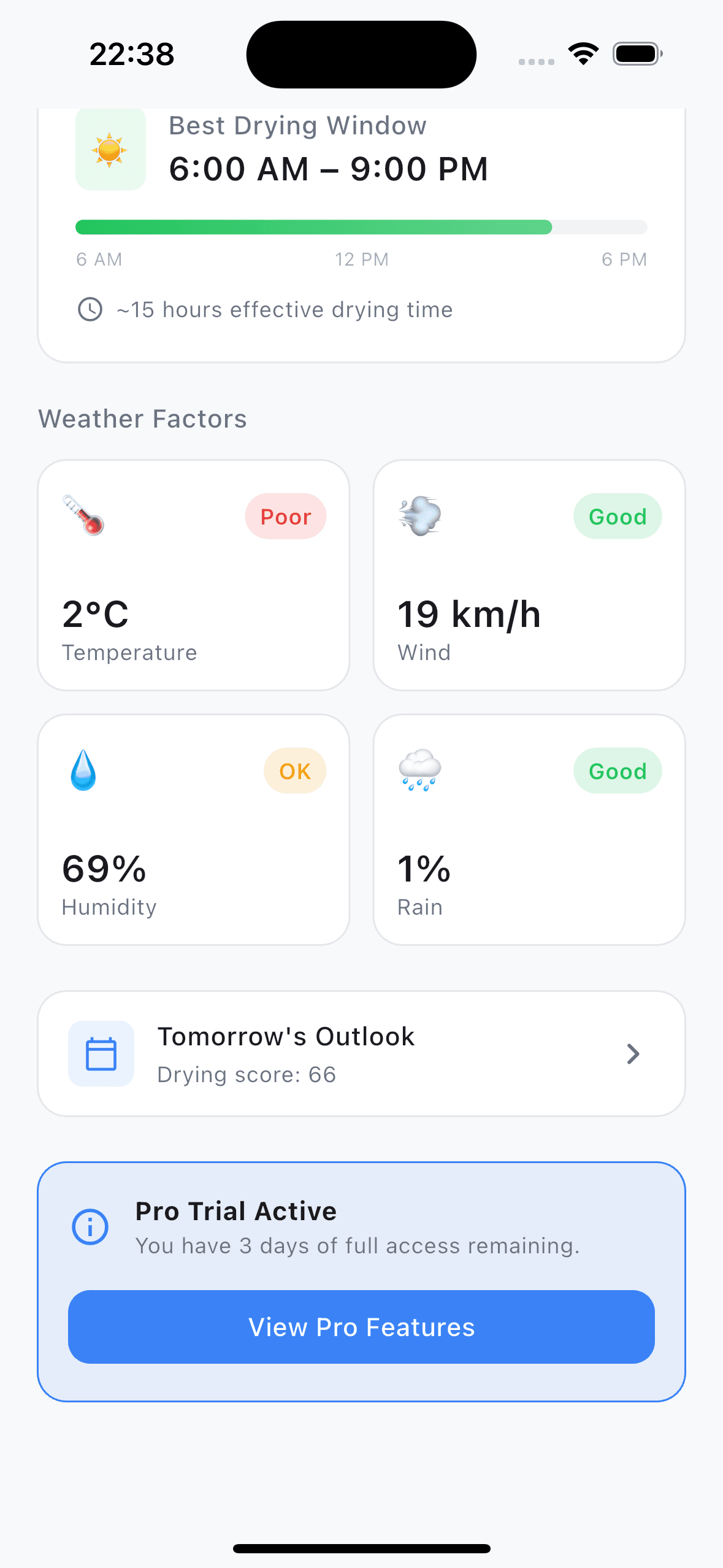Open details with the Good rain badge
This screenshot has height=1568, width=723.
(618, 771)
